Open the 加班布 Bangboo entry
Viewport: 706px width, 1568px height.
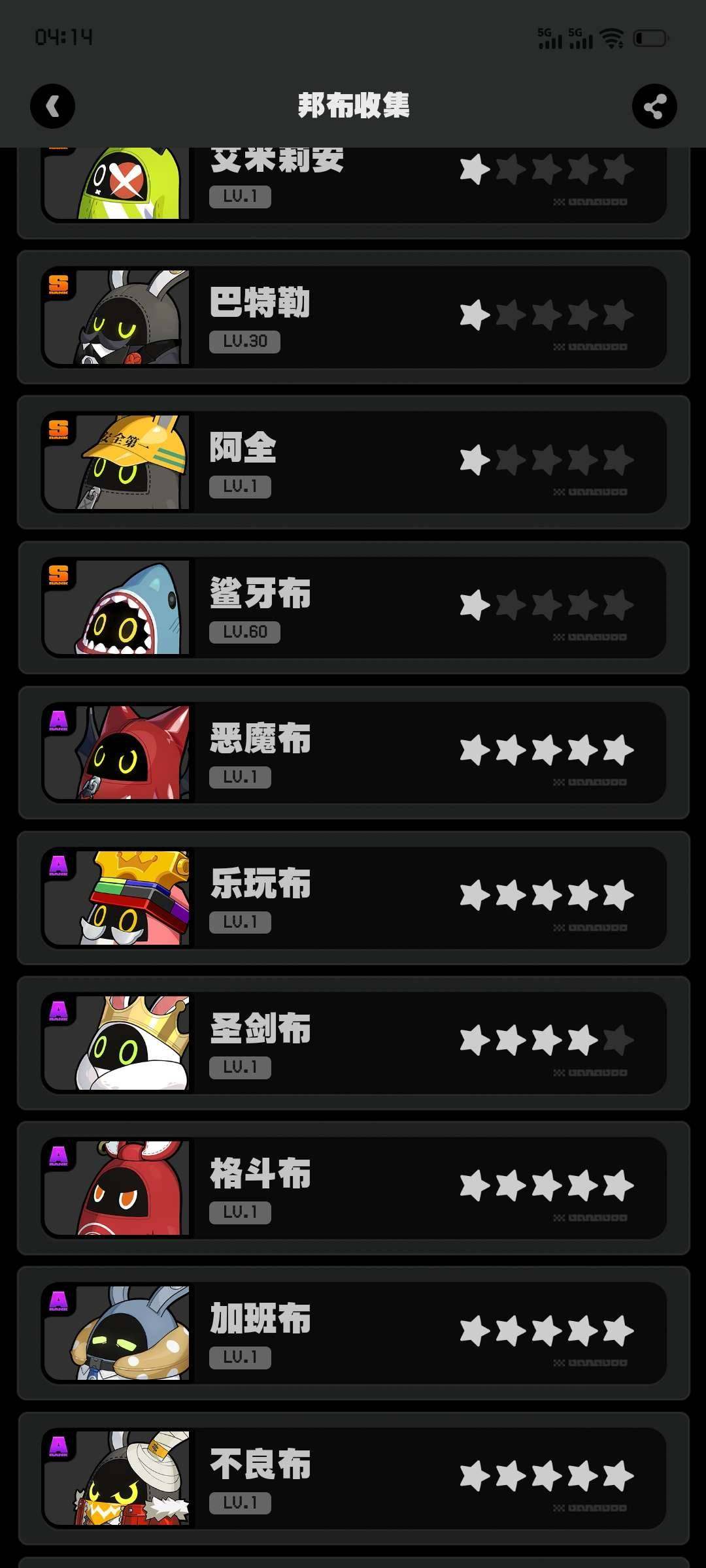point(353,1333)
